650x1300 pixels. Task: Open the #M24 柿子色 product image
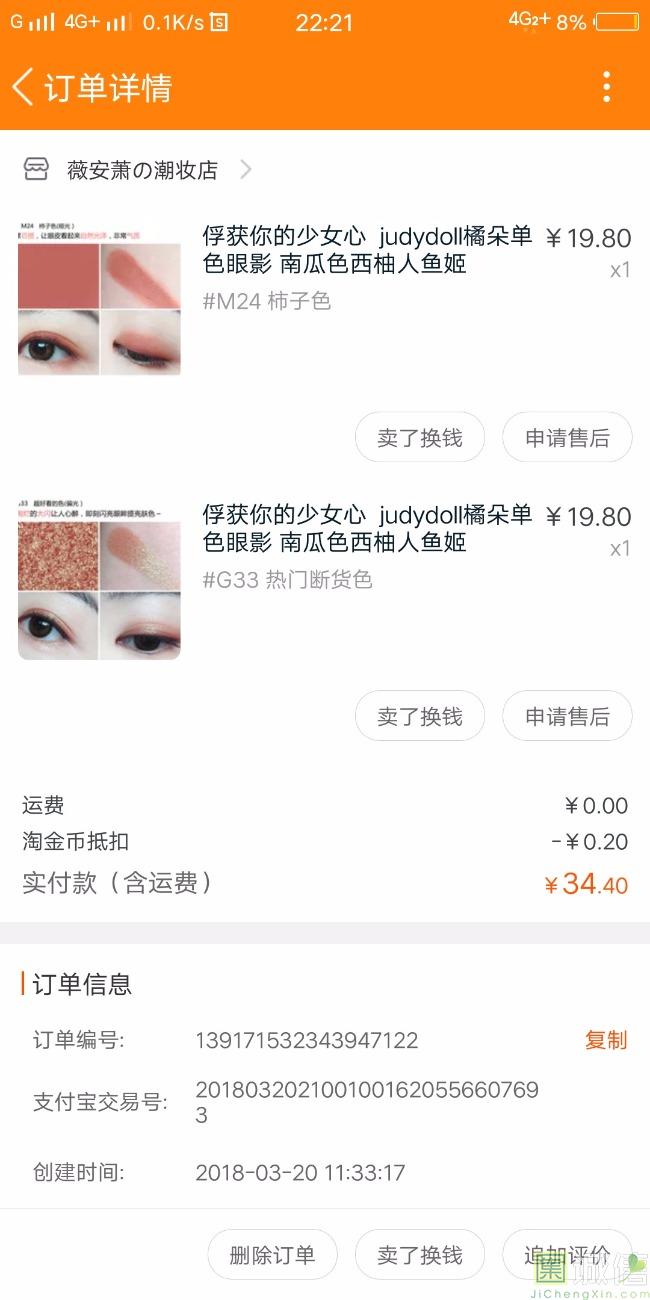click(99, 298)
